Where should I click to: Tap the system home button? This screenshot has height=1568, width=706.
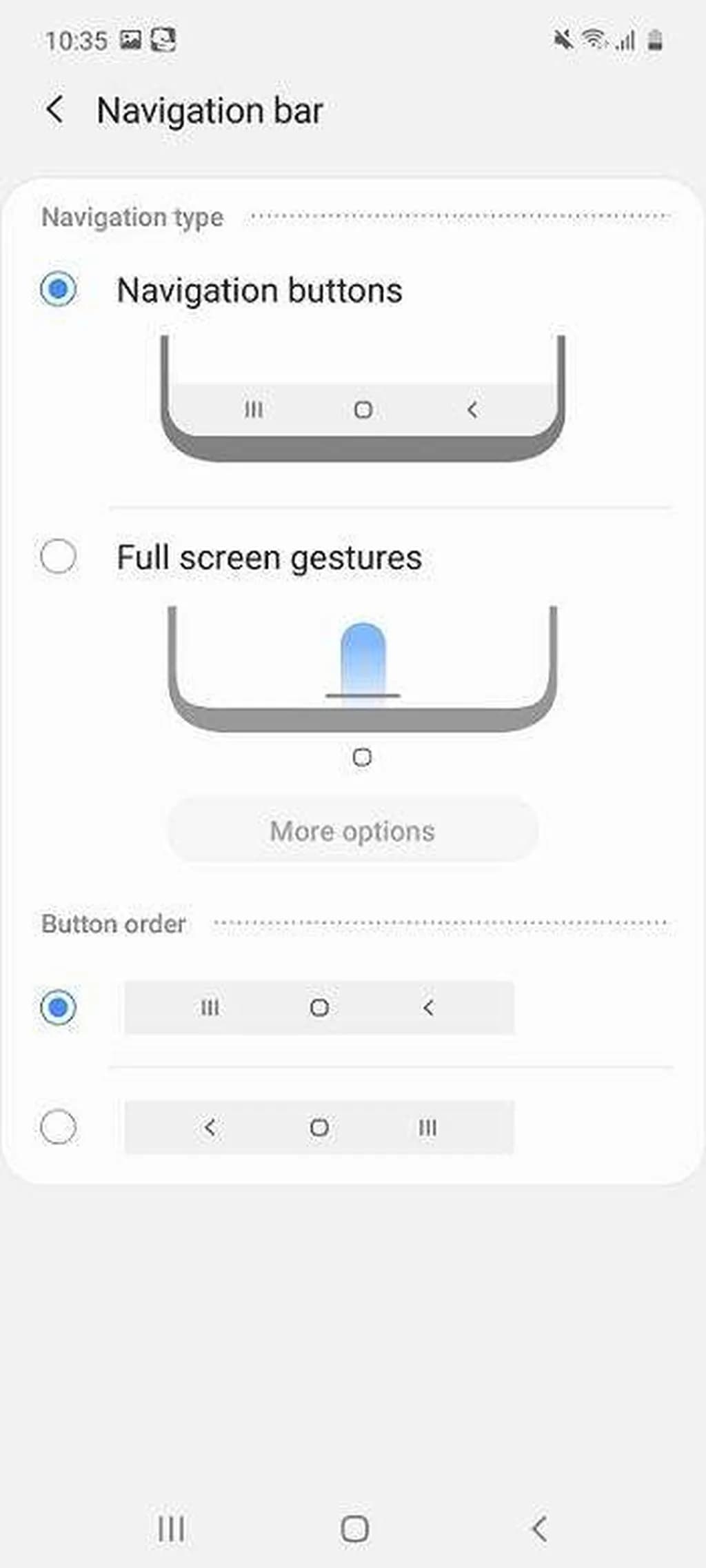(354, 1529)
